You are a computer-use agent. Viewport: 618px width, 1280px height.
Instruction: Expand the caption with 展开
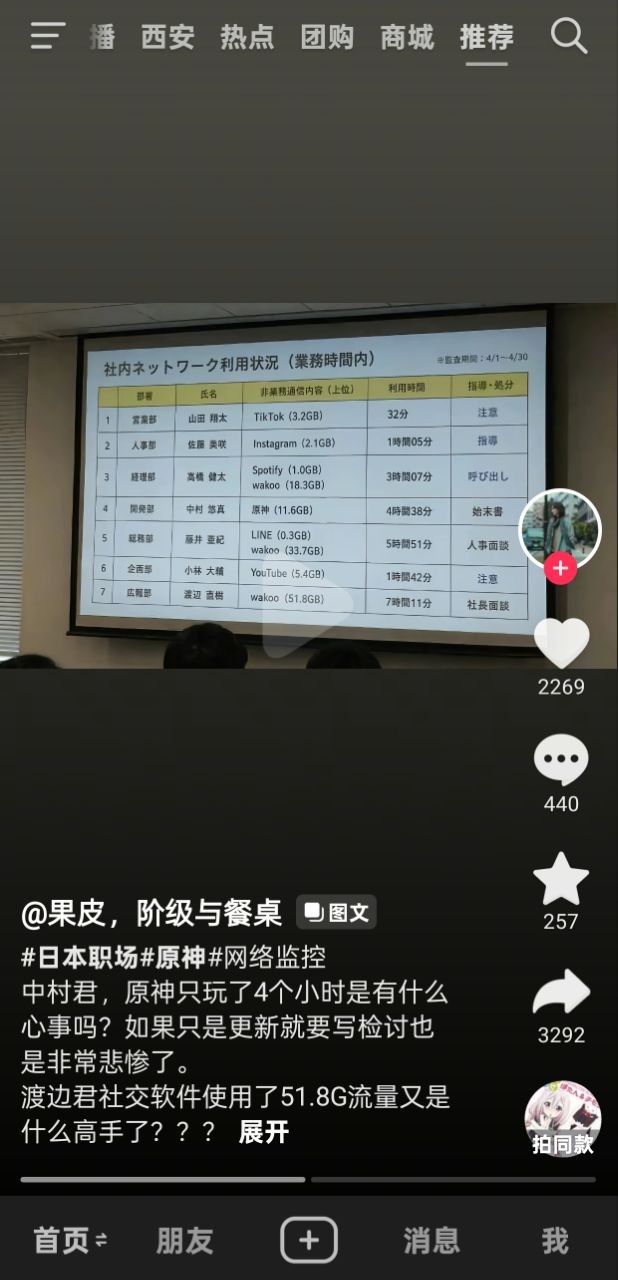264,1132
